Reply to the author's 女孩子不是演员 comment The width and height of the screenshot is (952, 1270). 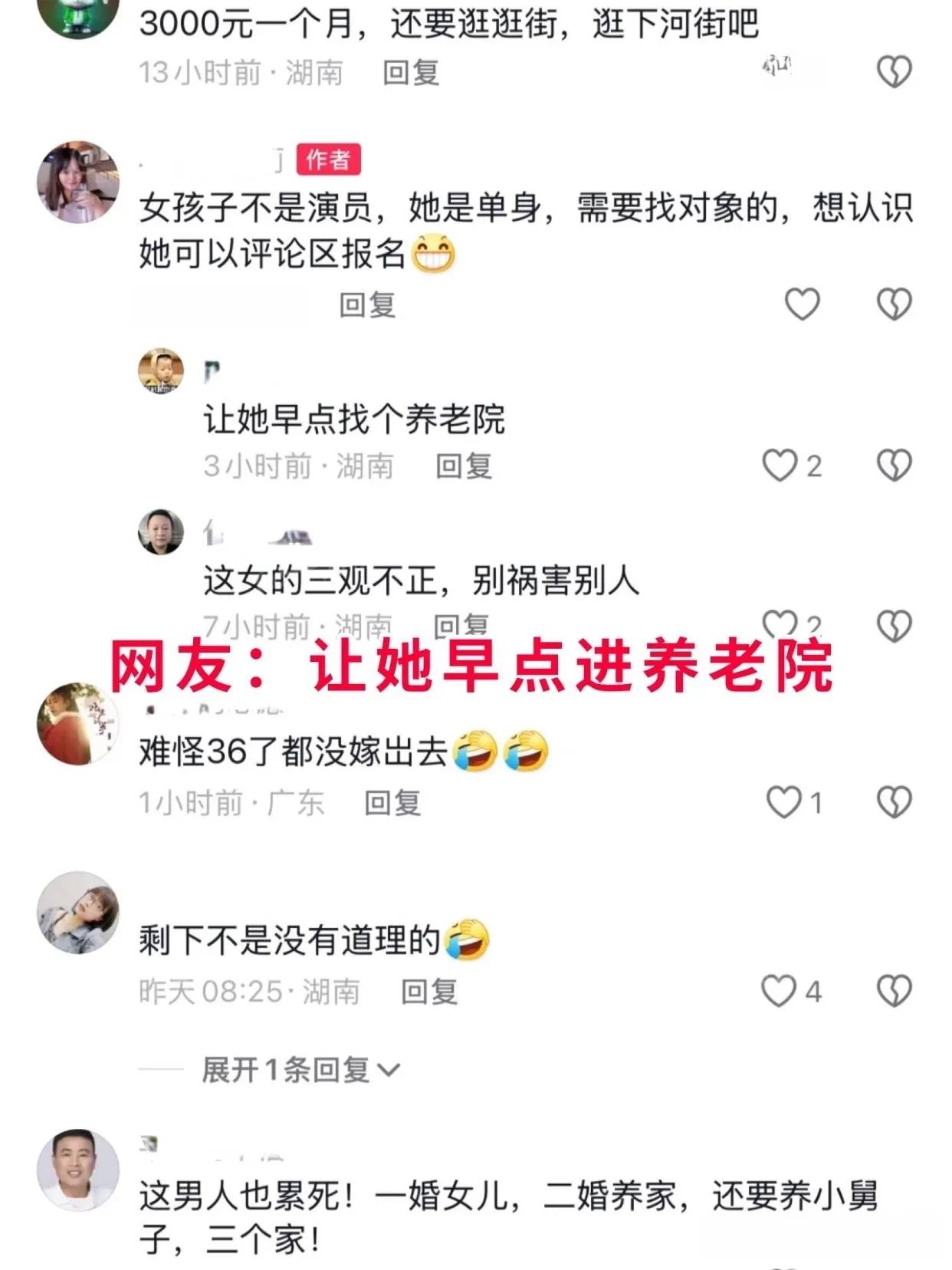367,305
